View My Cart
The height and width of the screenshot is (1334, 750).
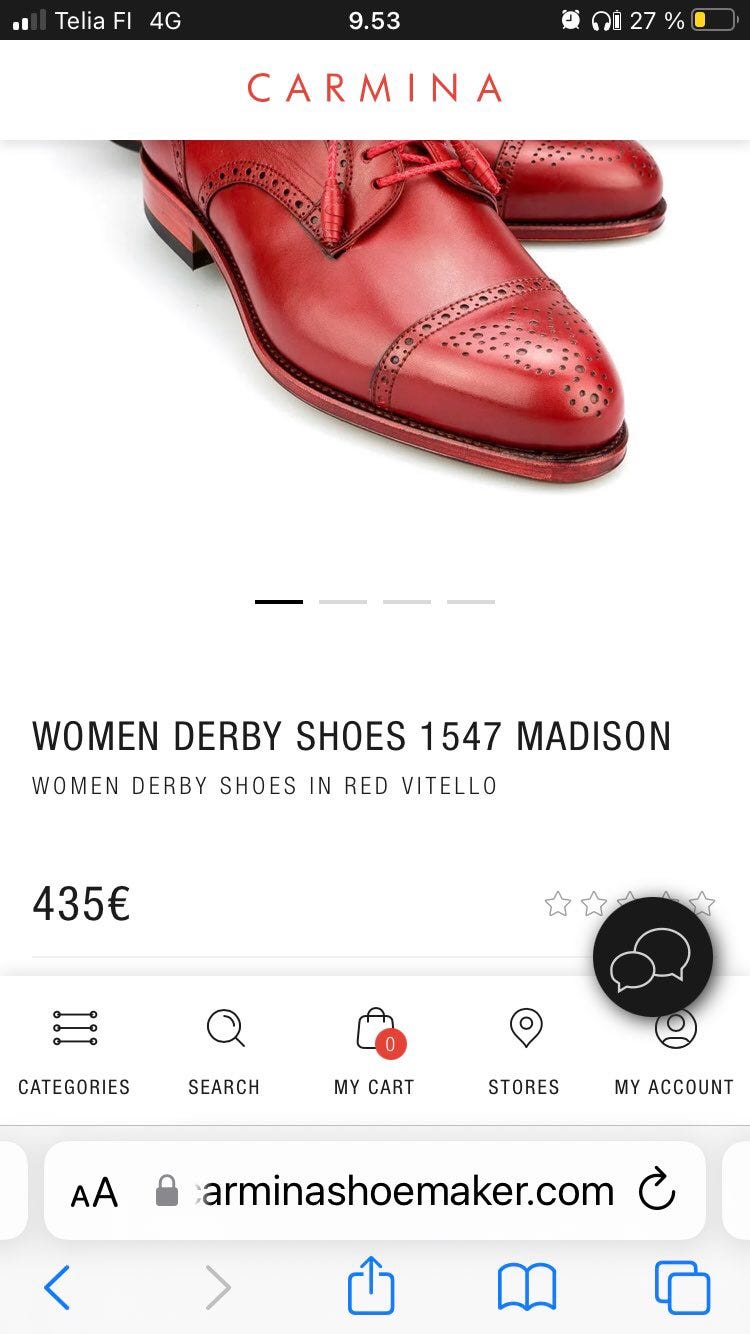(375, 1050)
